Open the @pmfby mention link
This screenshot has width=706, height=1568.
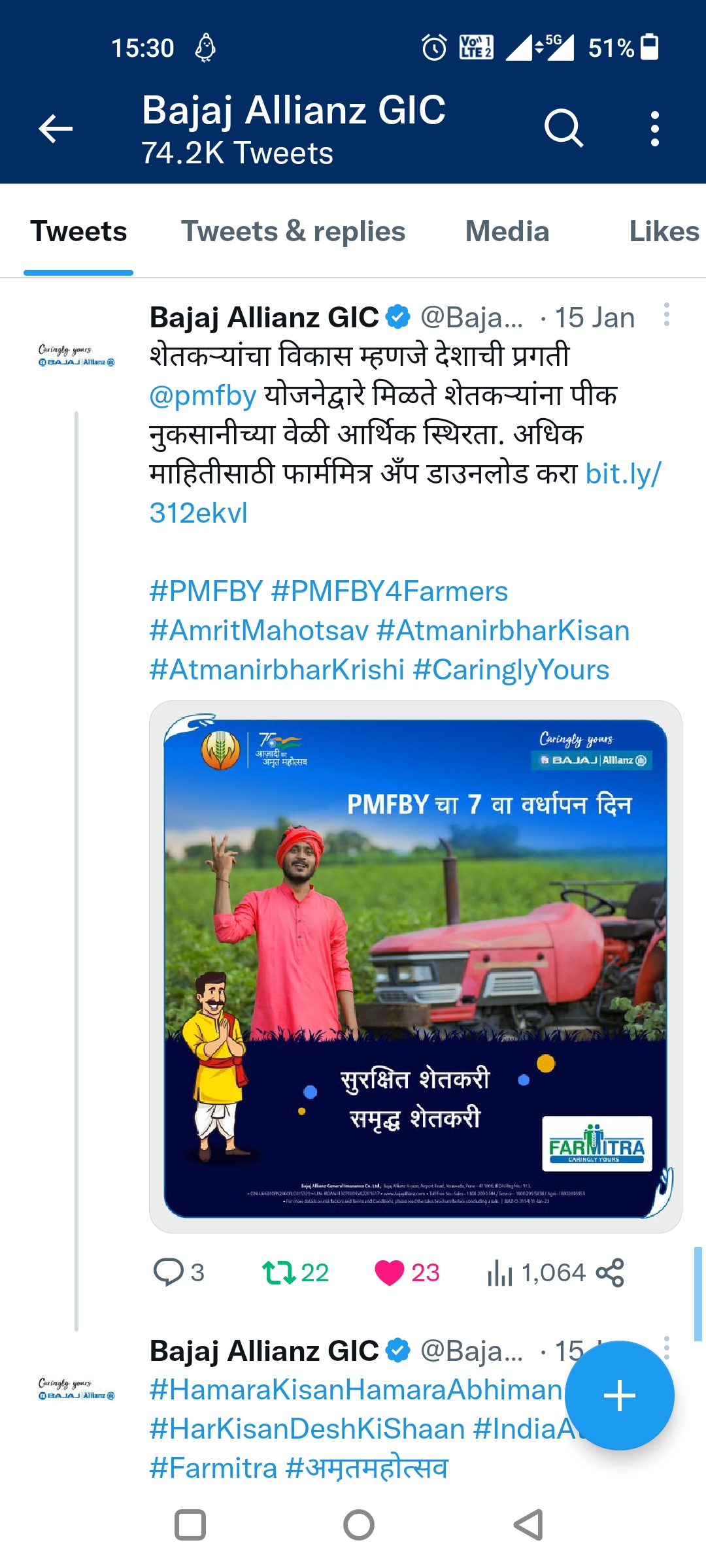pos(203,396)
